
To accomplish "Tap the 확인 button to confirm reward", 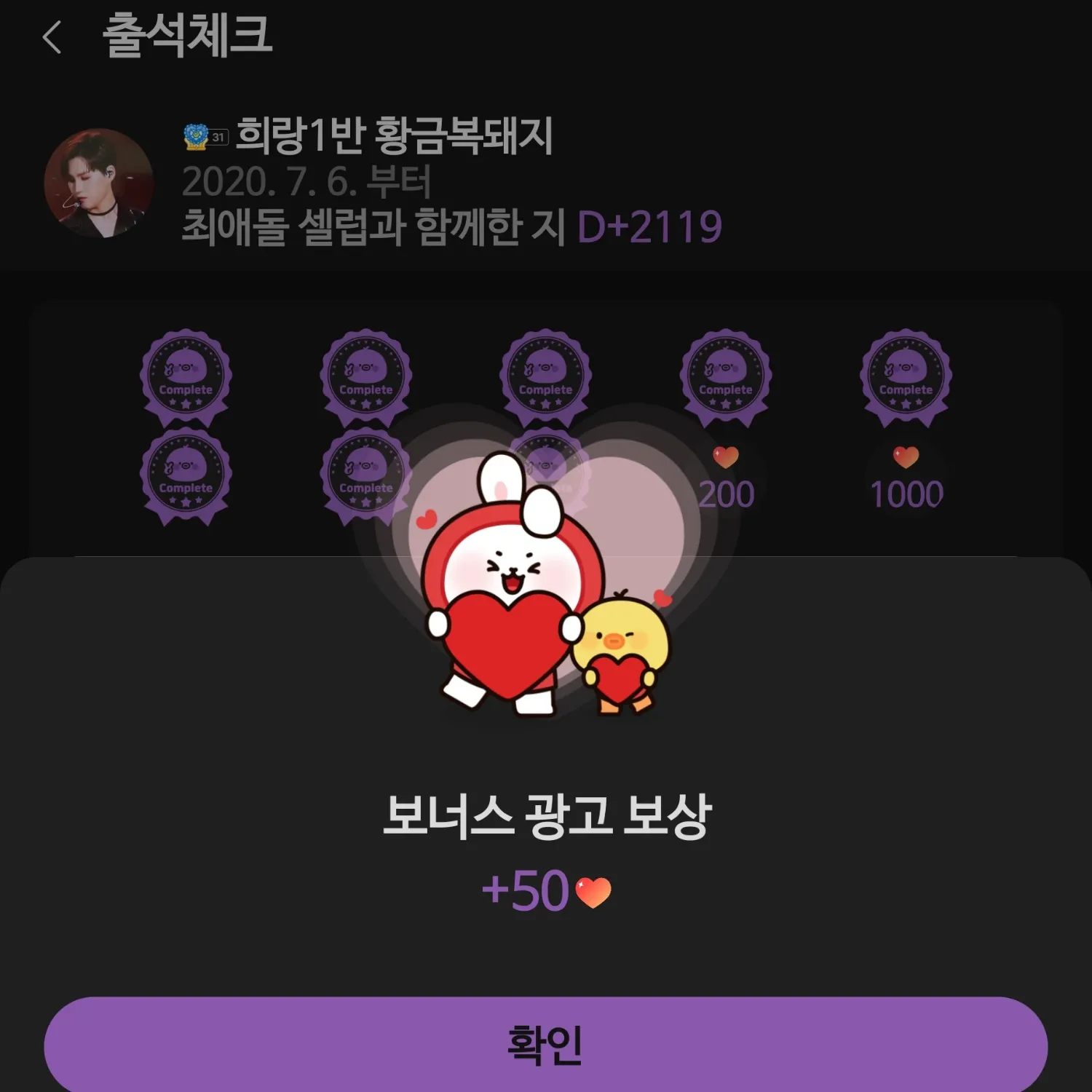I will click(545, 1045).
